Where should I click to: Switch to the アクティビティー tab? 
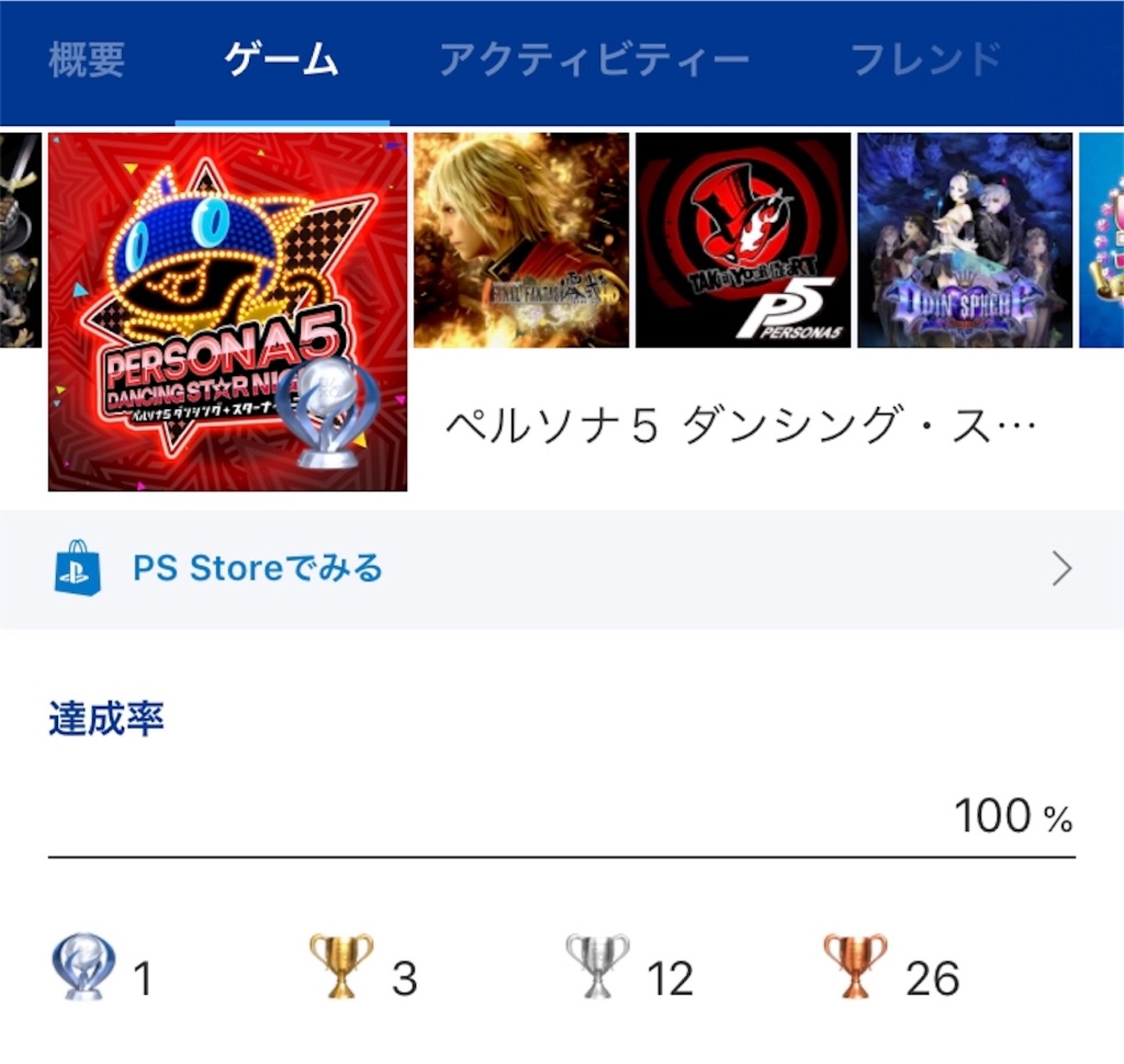594,61
